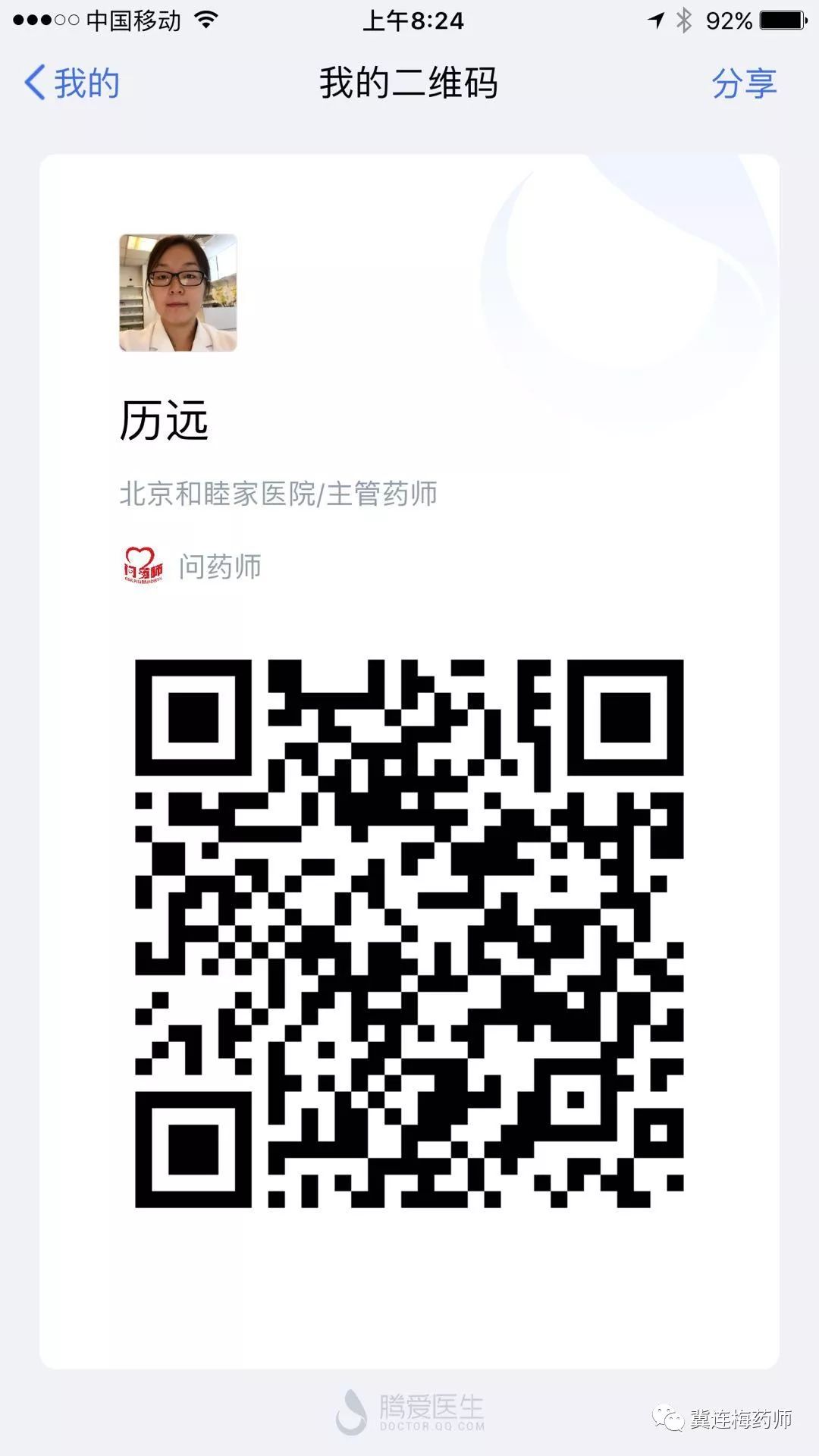Open the 分享 share option
The height and width of the screenshot is (1456, 819).
tap(743, 84)
